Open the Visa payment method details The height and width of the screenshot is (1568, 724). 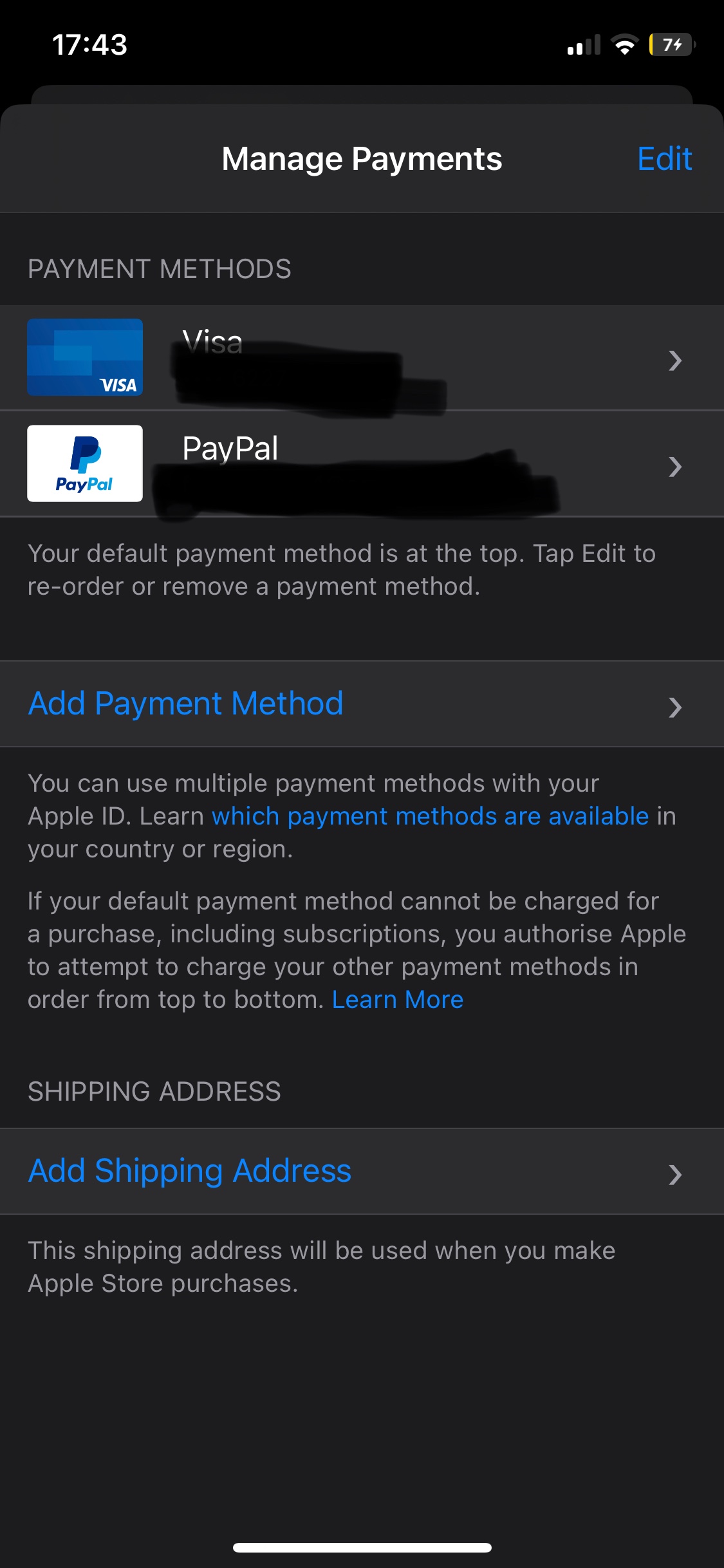pyautogui.click(x=360, y=358)
